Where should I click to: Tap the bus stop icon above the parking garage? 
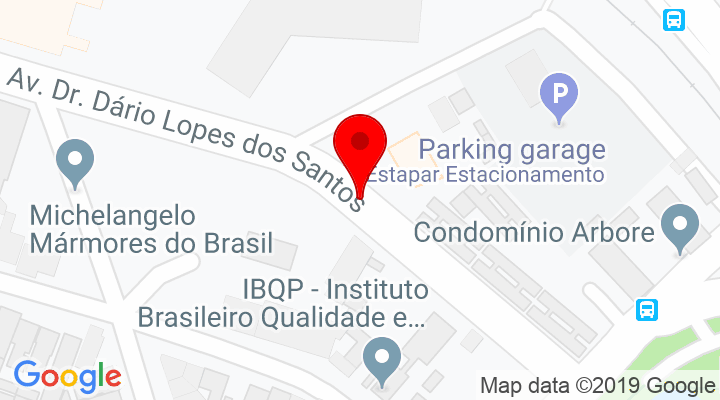[x=674, y=18]
